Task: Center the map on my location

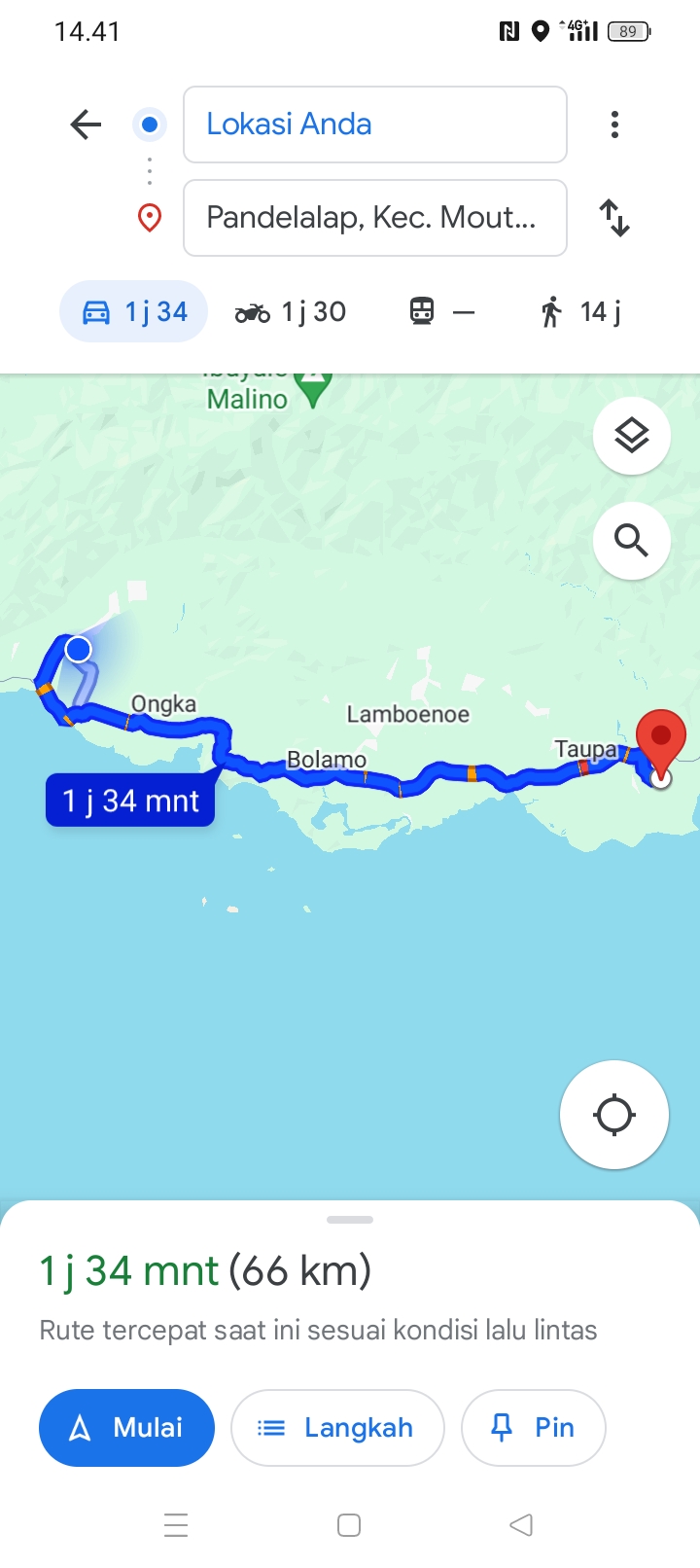Action: click(614, 1115)
